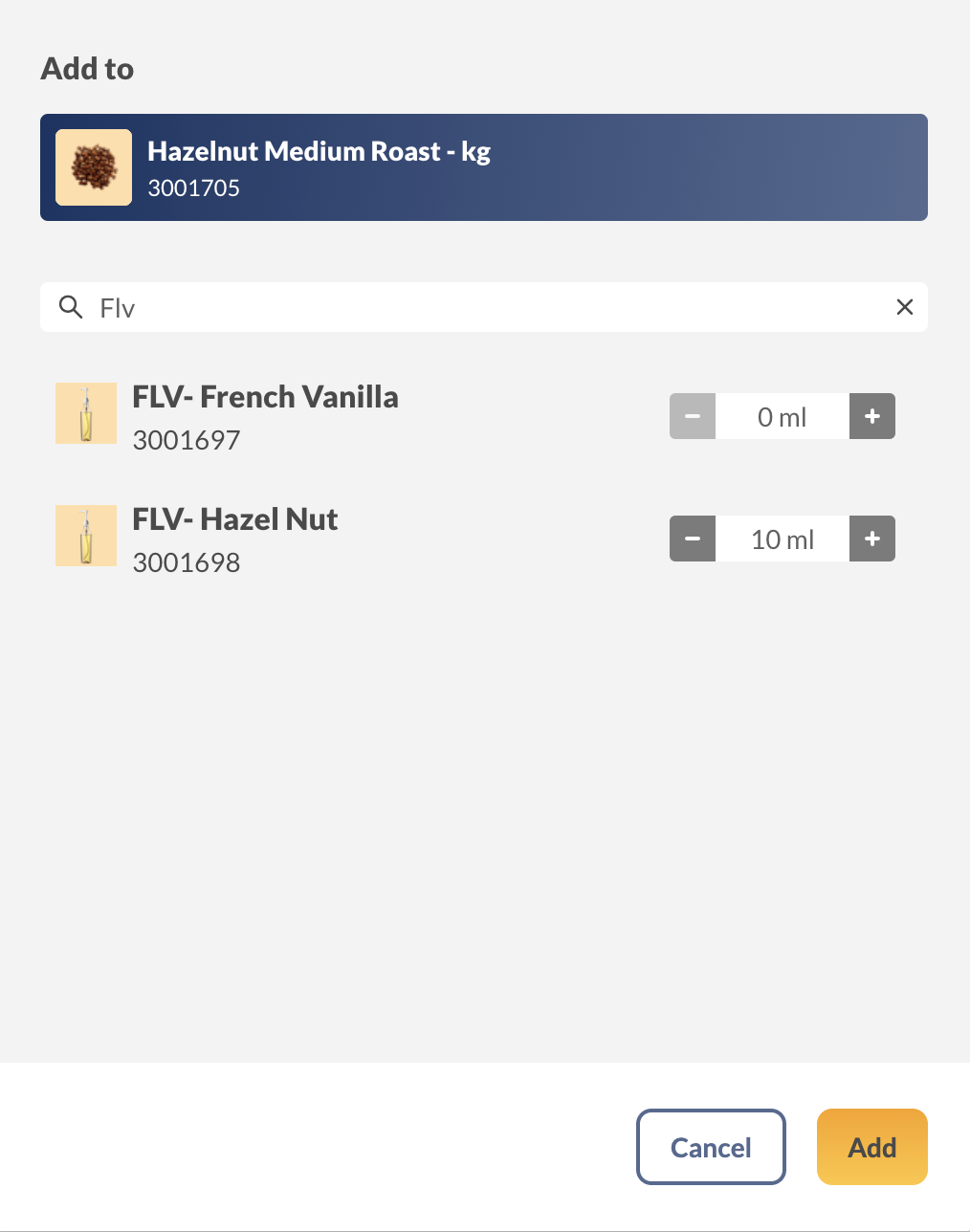This screenshot has height=1232, width=970.
Task: Confirm with the Add button
Action: click(871, 1147)
